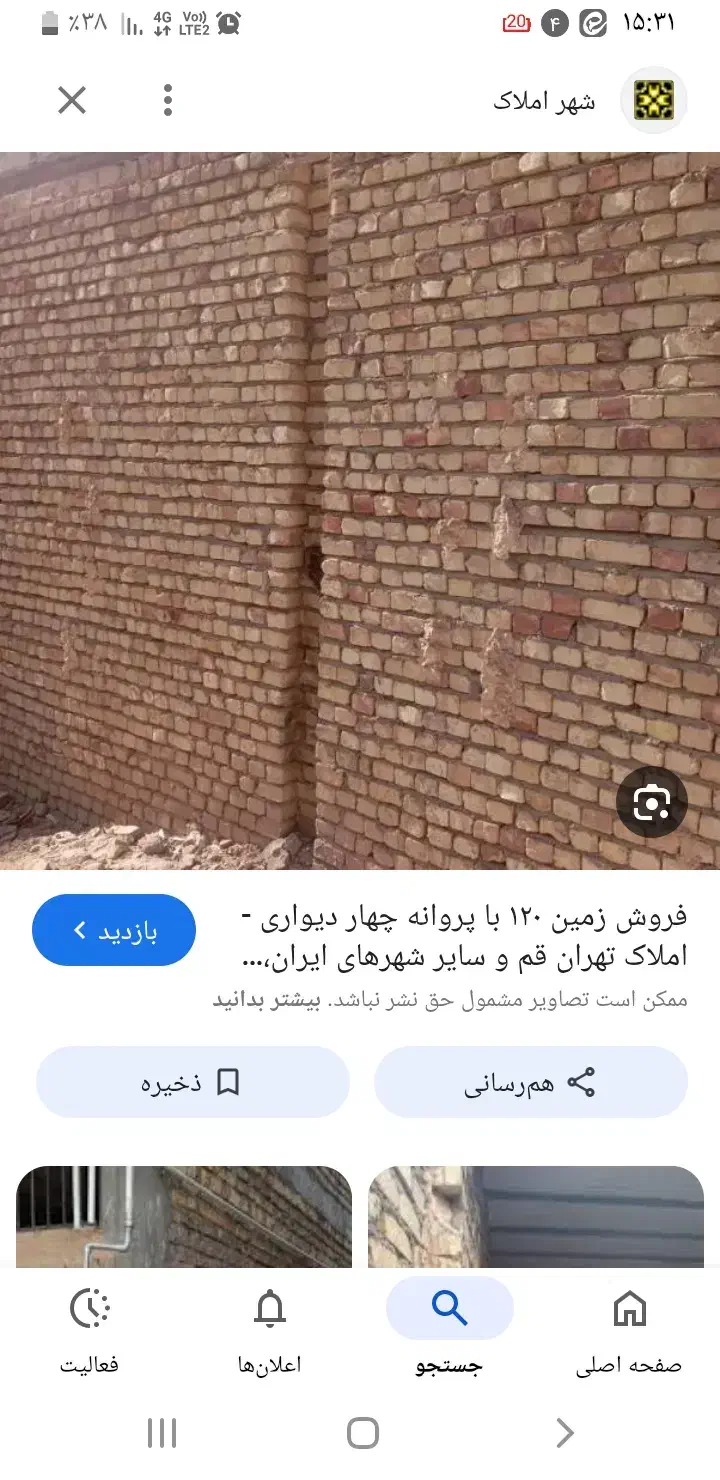The width and height of the screenshot is (720, 1480).
Task: Open the related image with the white pipe
Action: point(184,1217)
